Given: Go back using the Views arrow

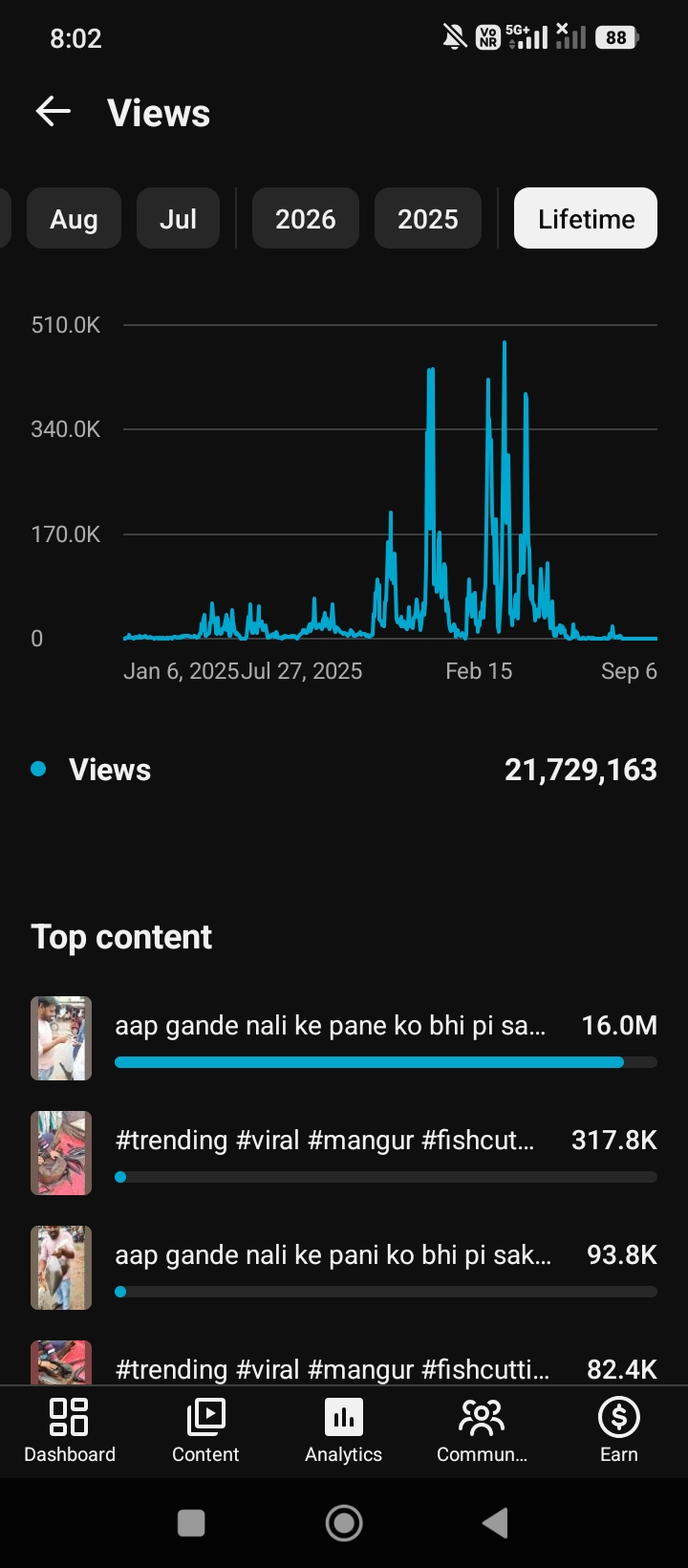Looking at the screenshot, I should click(x=54, y=113).
